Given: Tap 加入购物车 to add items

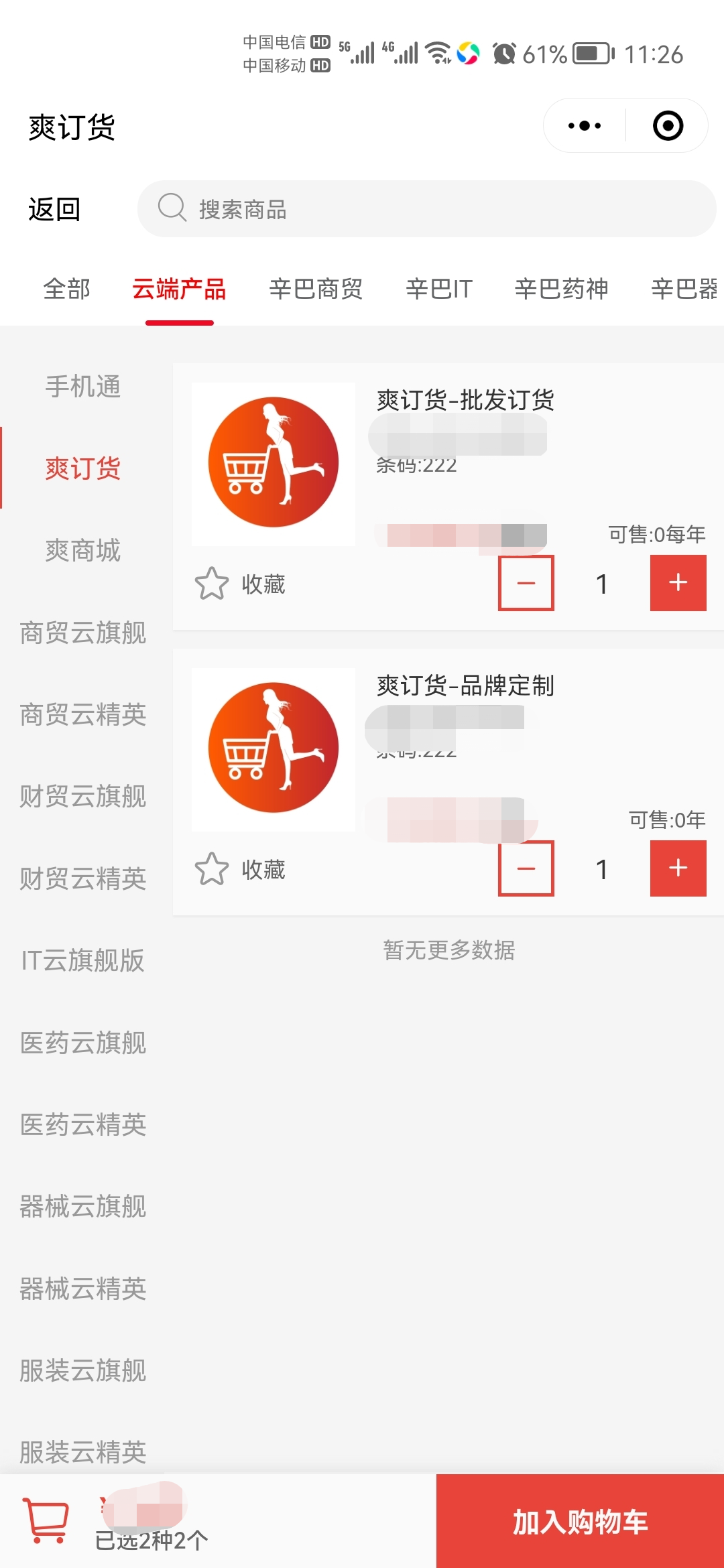Looking at the screenshot, I should point(580,1522).
